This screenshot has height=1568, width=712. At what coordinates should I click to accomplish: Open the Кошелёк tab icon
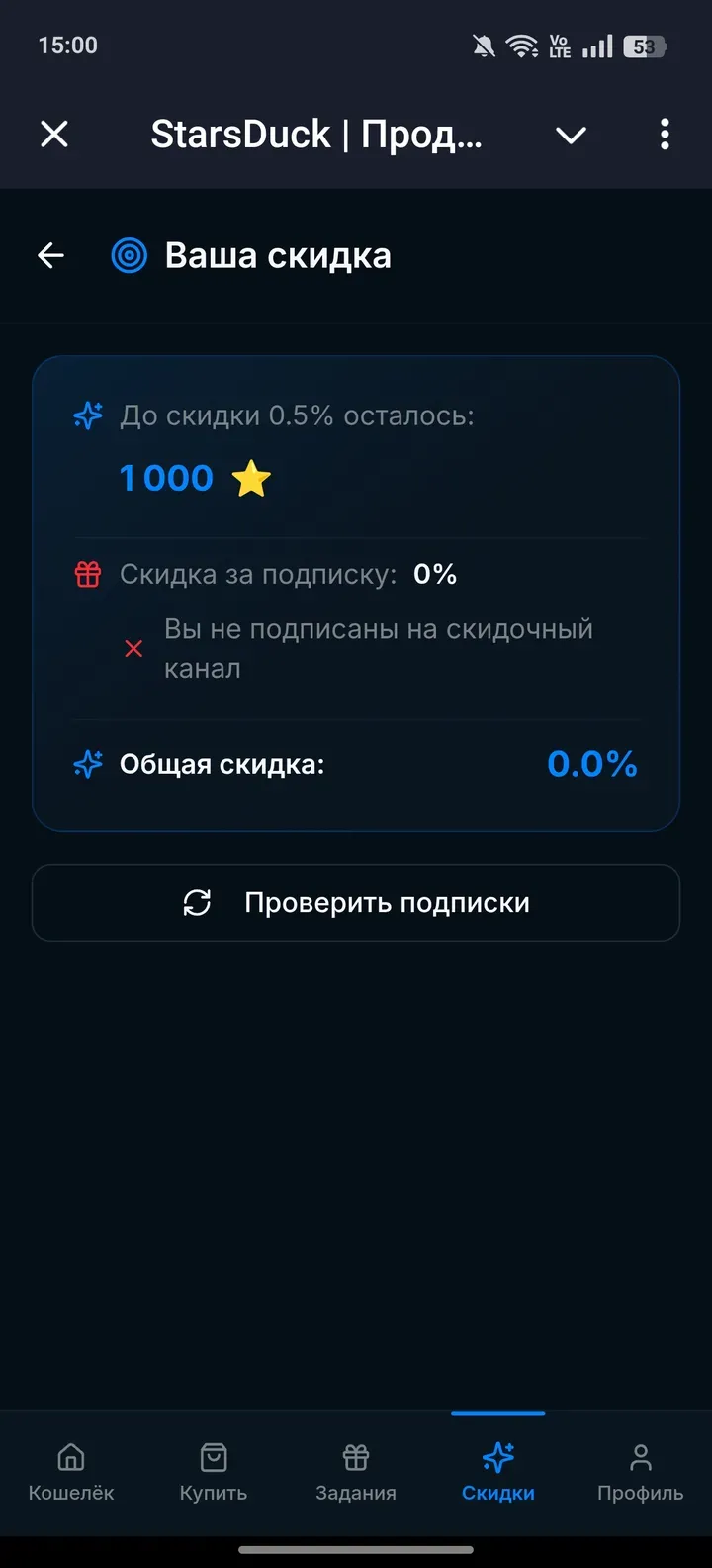[70, 1456]
